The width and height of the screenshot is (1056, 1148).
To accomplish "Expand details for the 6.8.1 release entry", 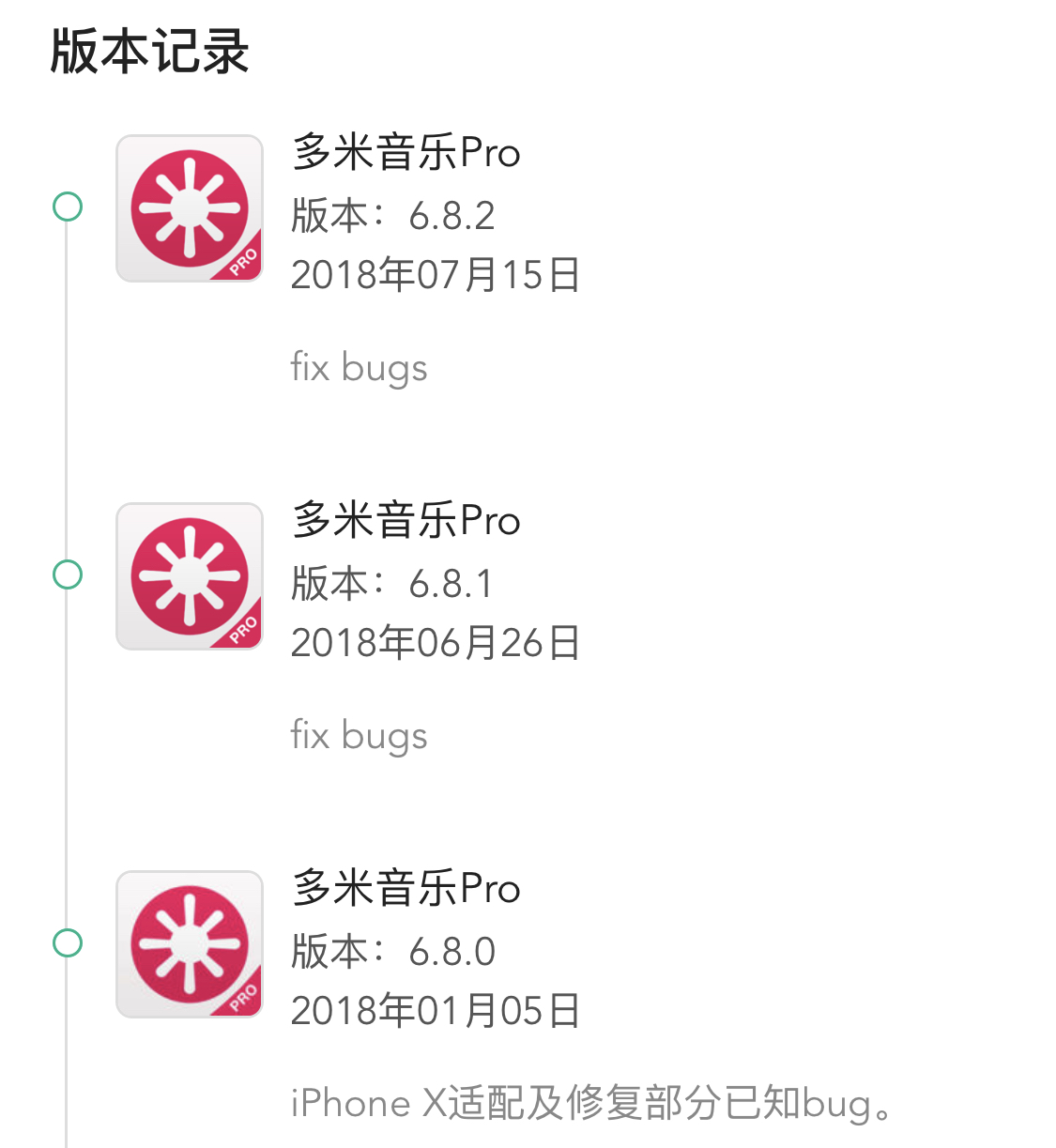I will [406, 583].
